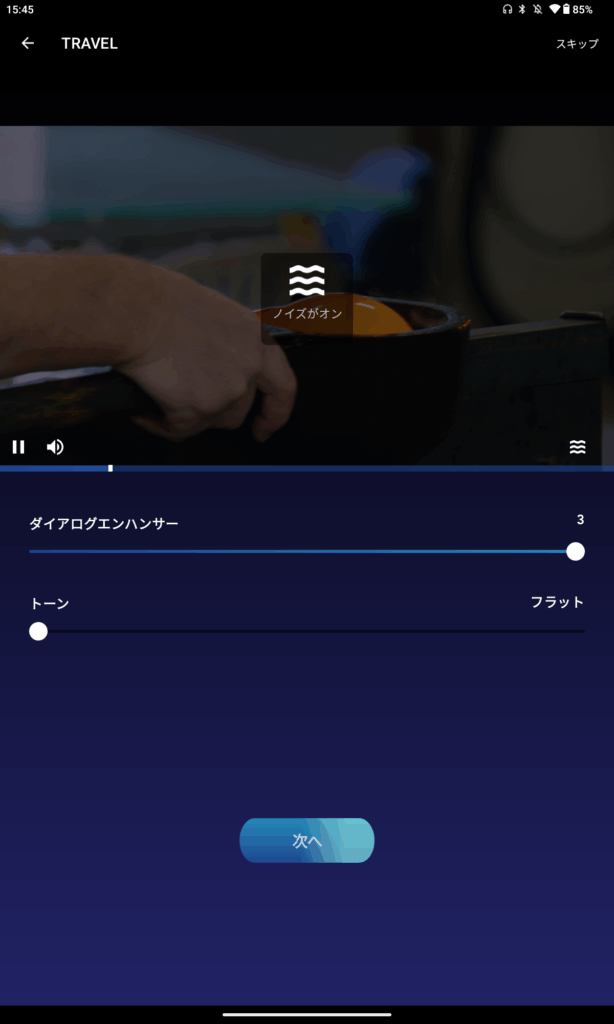Tap the video progress bar

click(x=300, y=468)
